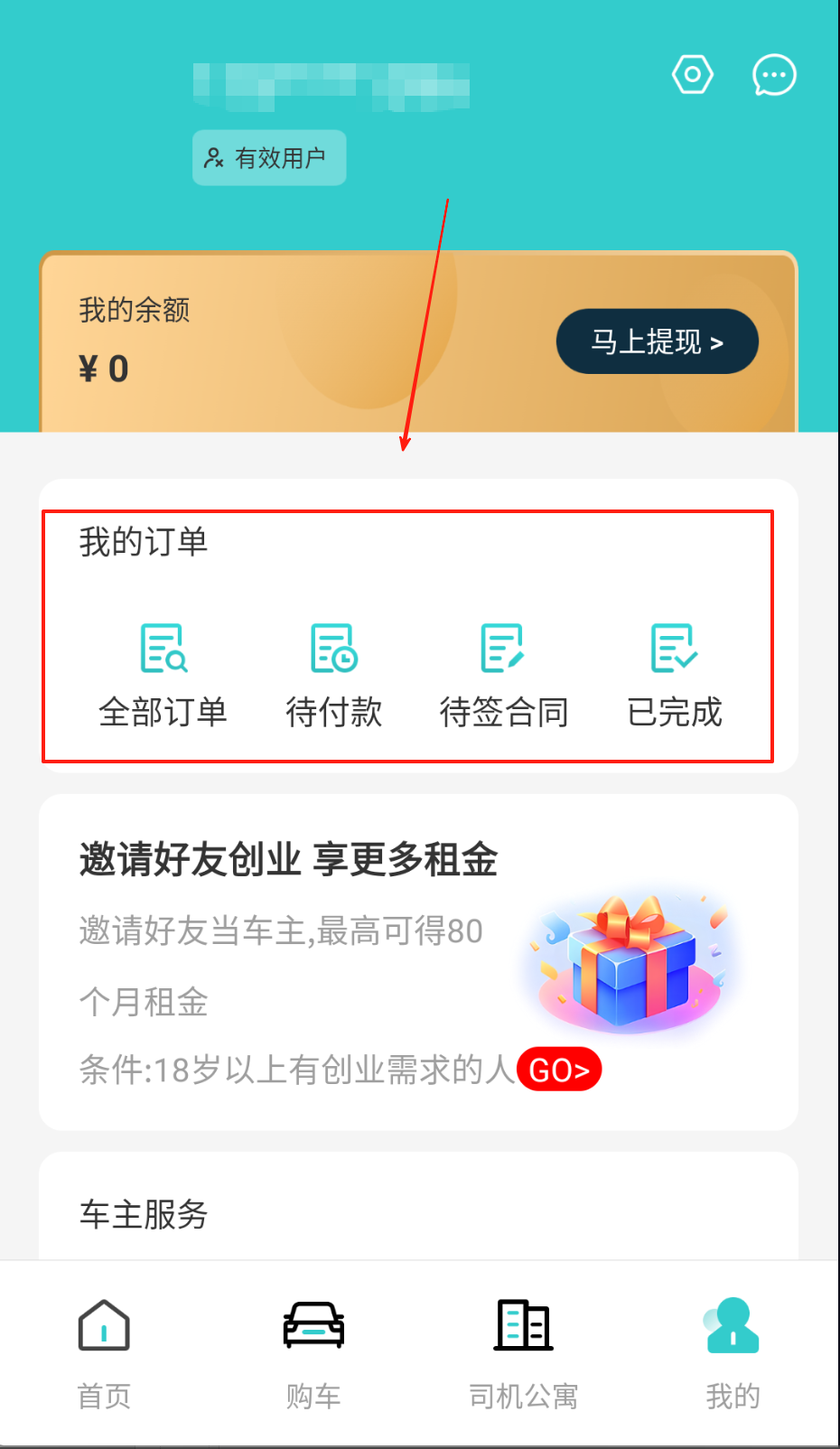Open 待签合同 contracts to sign
The width and height of the screenshot is (840, 1449).
coord(503,673)
